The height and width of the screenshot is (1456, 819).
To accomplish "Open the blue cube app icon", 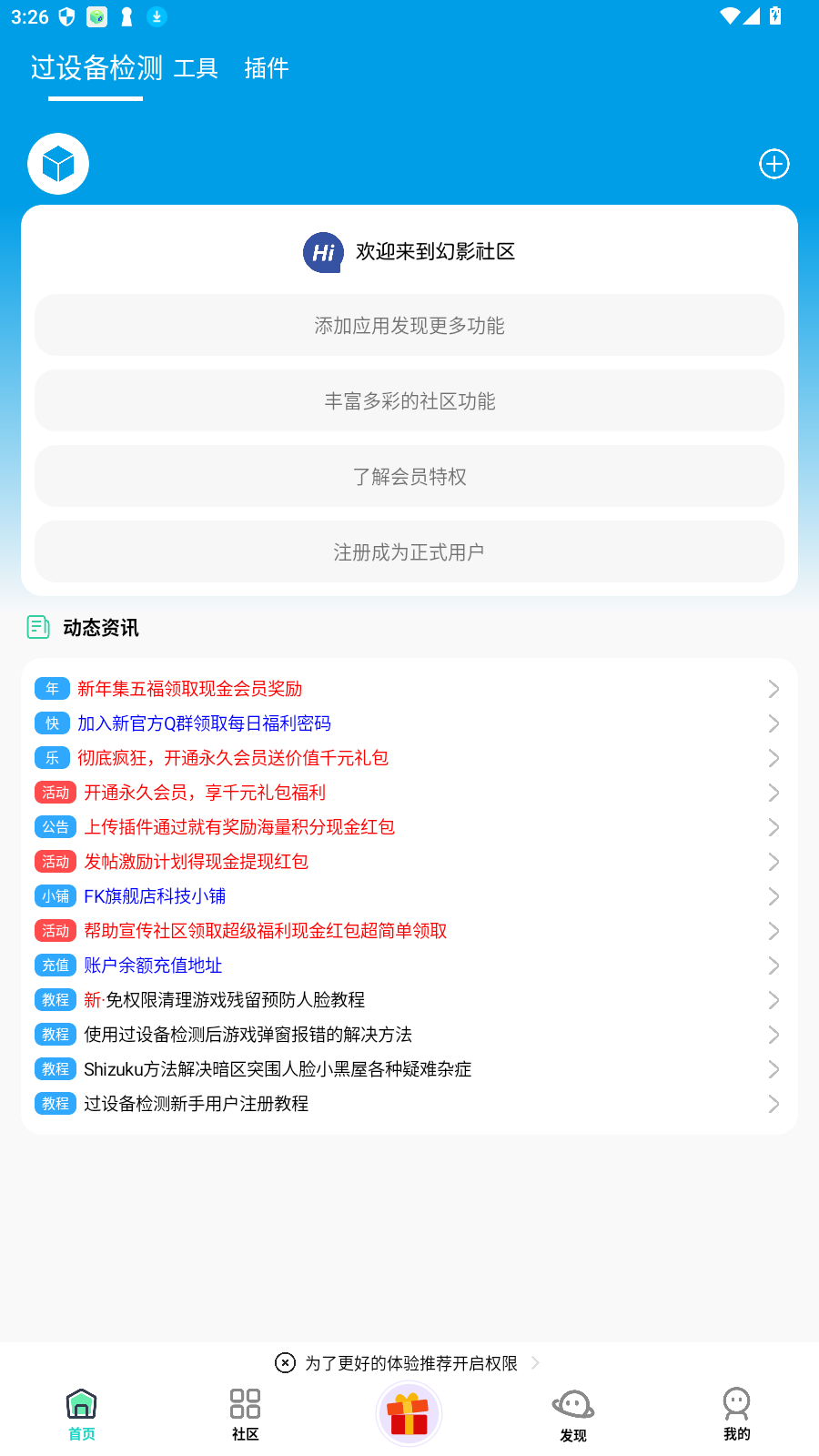I will pyautogui.click(x=57, y=164).
